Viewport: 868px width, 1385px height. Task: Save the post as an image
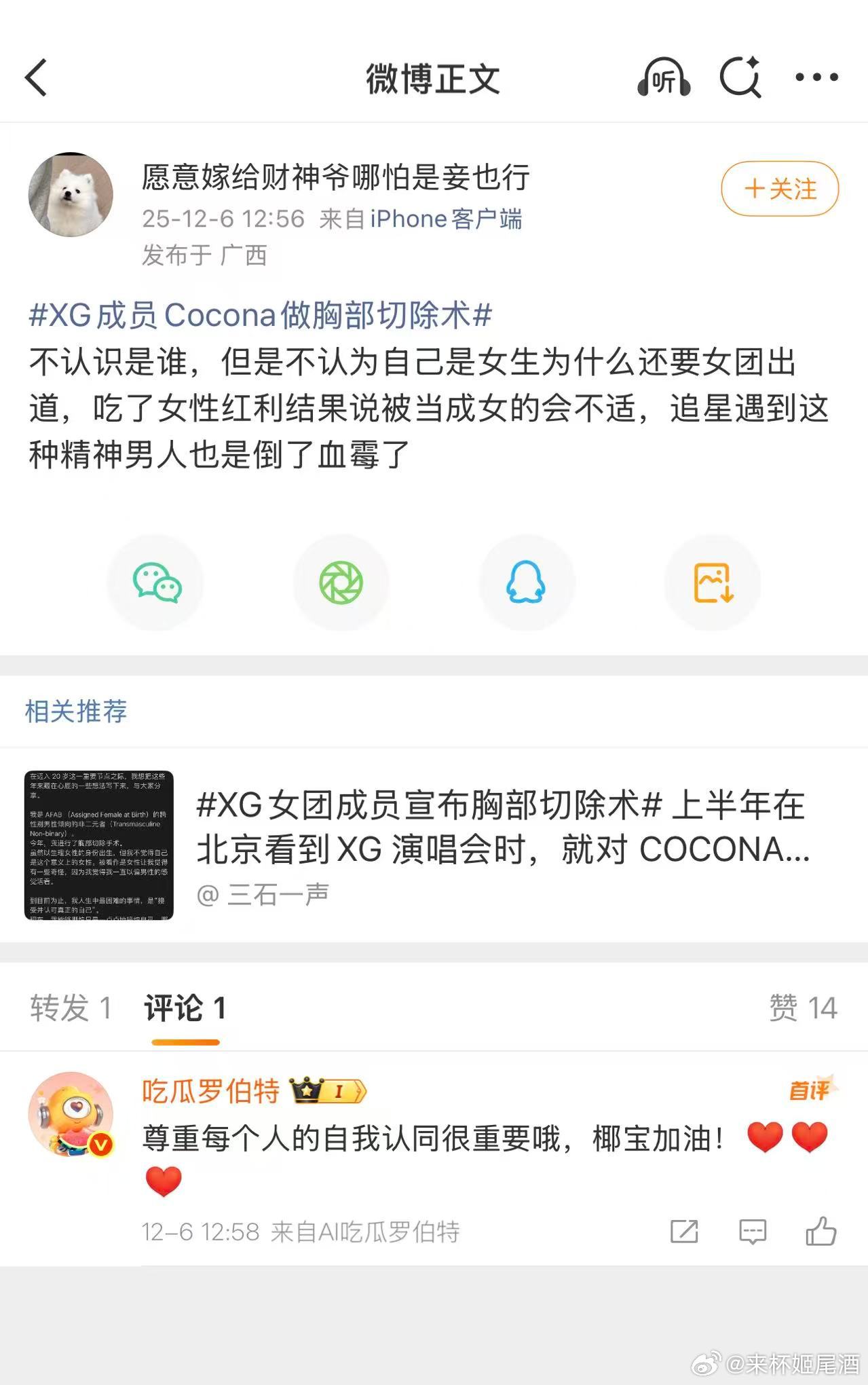pos(713,583)
